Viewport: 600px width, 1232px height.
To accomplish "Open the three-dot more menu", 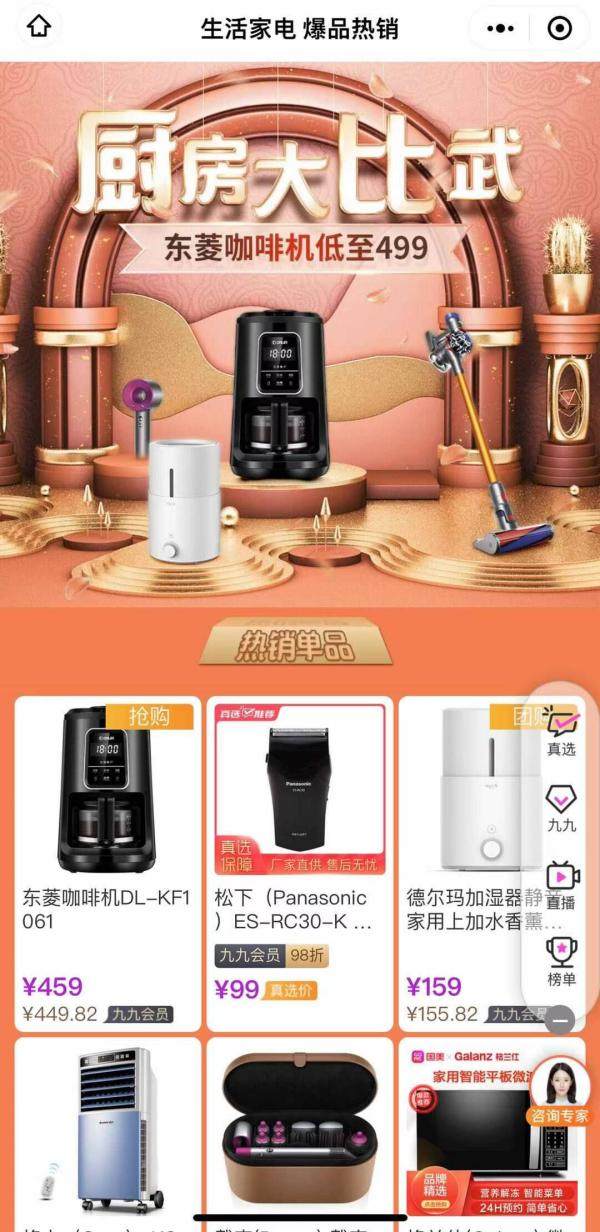I will pyautogui.click(x=500, y=28).
